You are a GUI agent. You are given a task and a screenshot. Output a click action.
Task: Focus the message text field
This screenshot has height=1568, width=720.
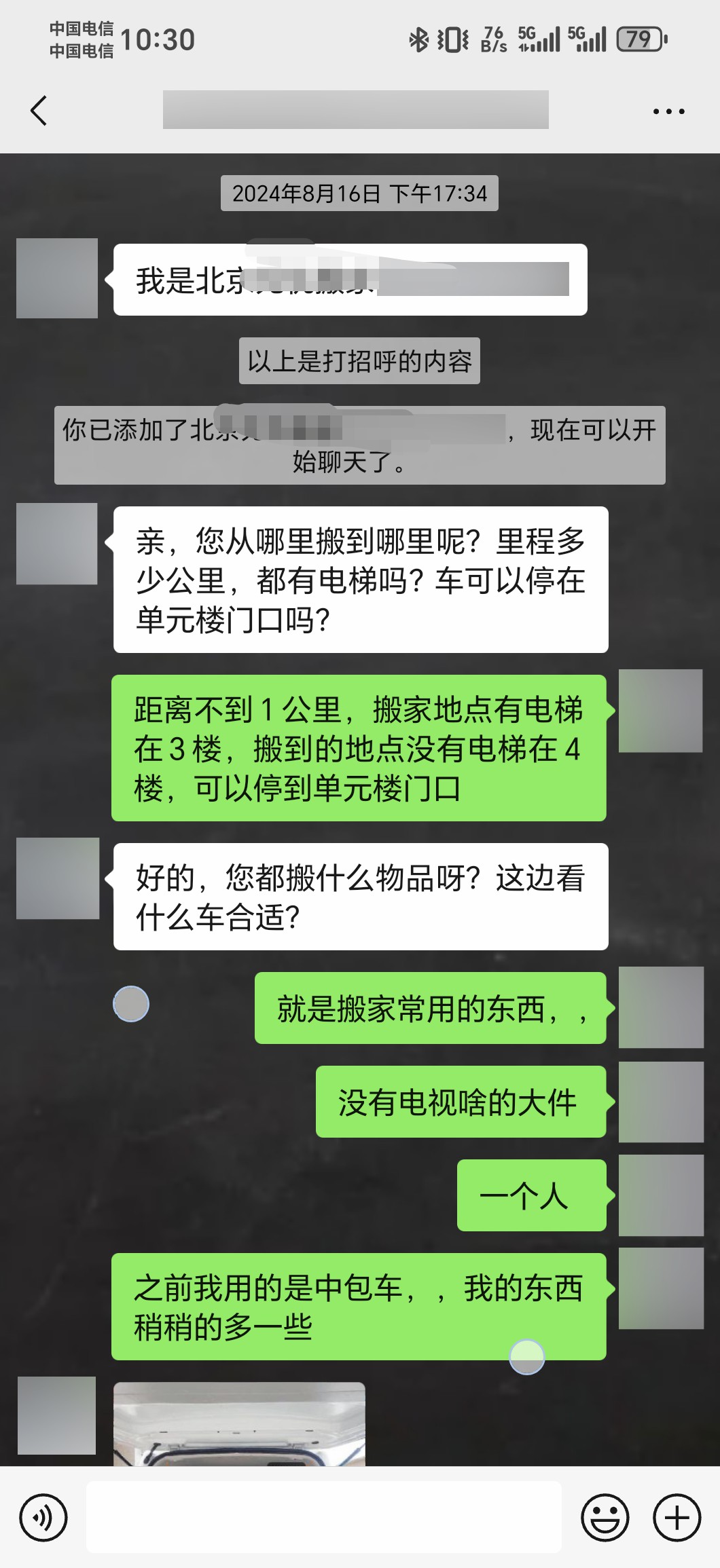(x=323, y=1518)
